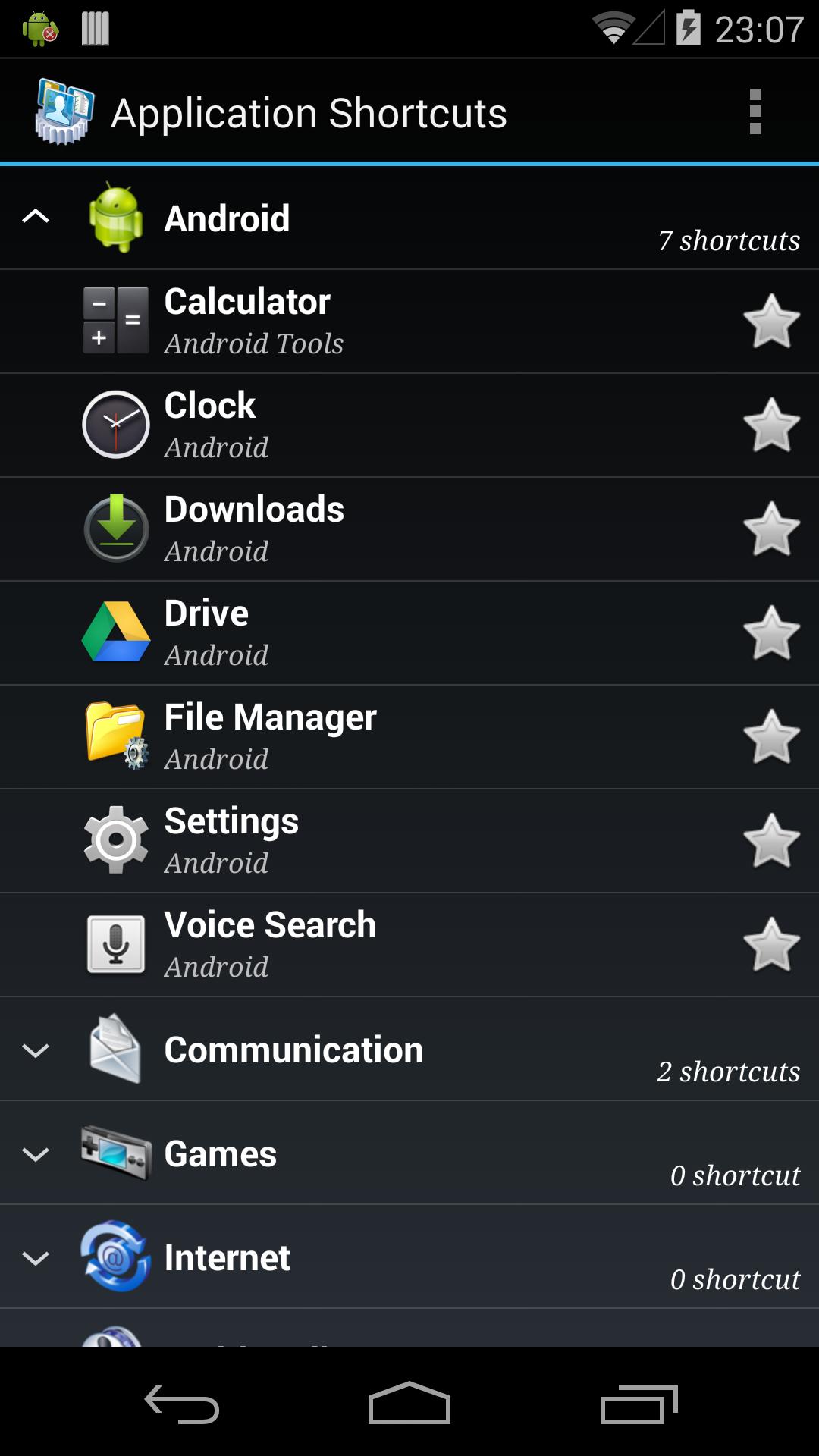Open the Calculator app icon
The height and width of the screenshot is (1456, 819).
coord(115,320)
